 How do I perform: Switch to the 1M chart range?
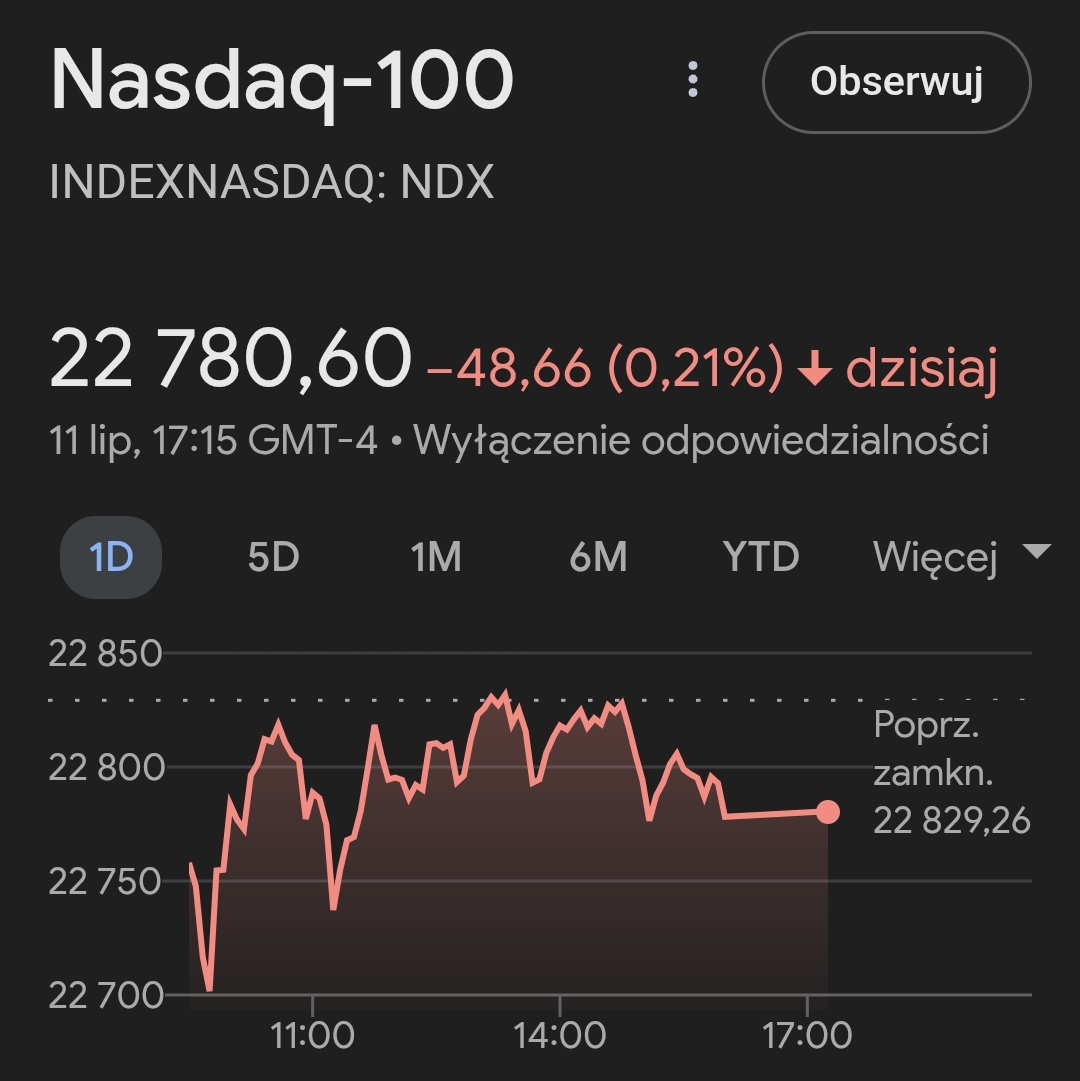coord(436,557)
